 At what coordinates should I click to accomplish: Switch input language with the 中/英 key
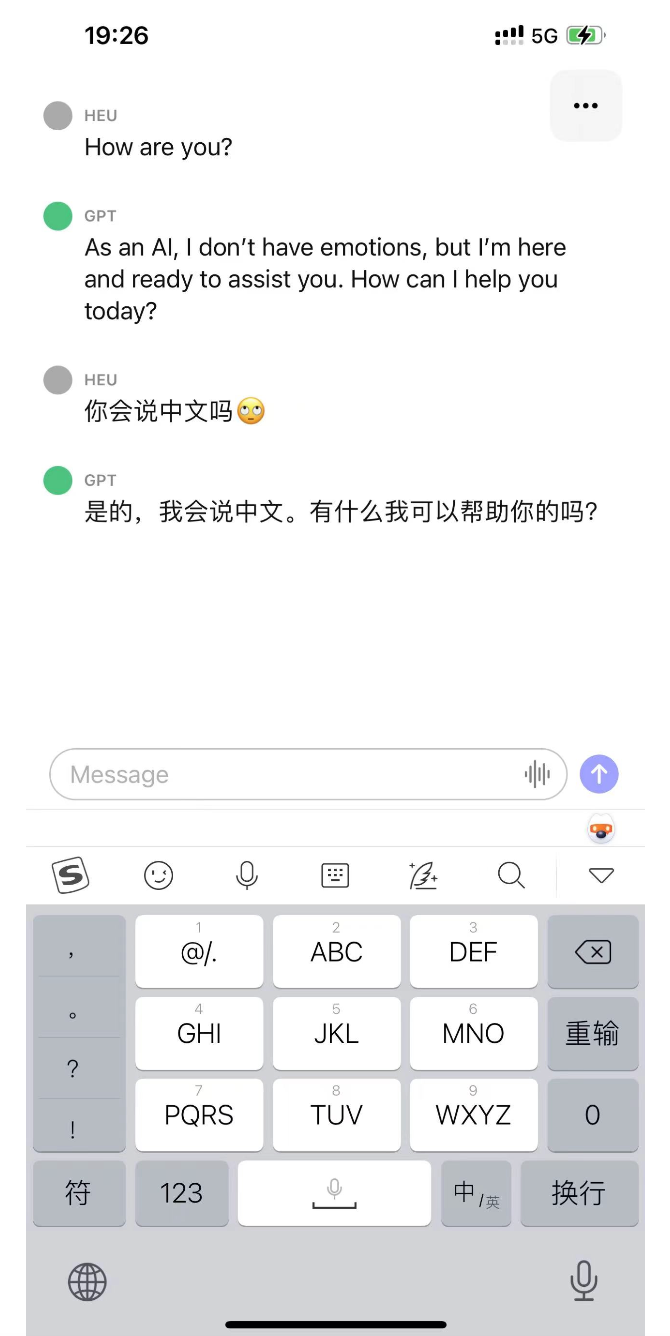pos(476,1193)
